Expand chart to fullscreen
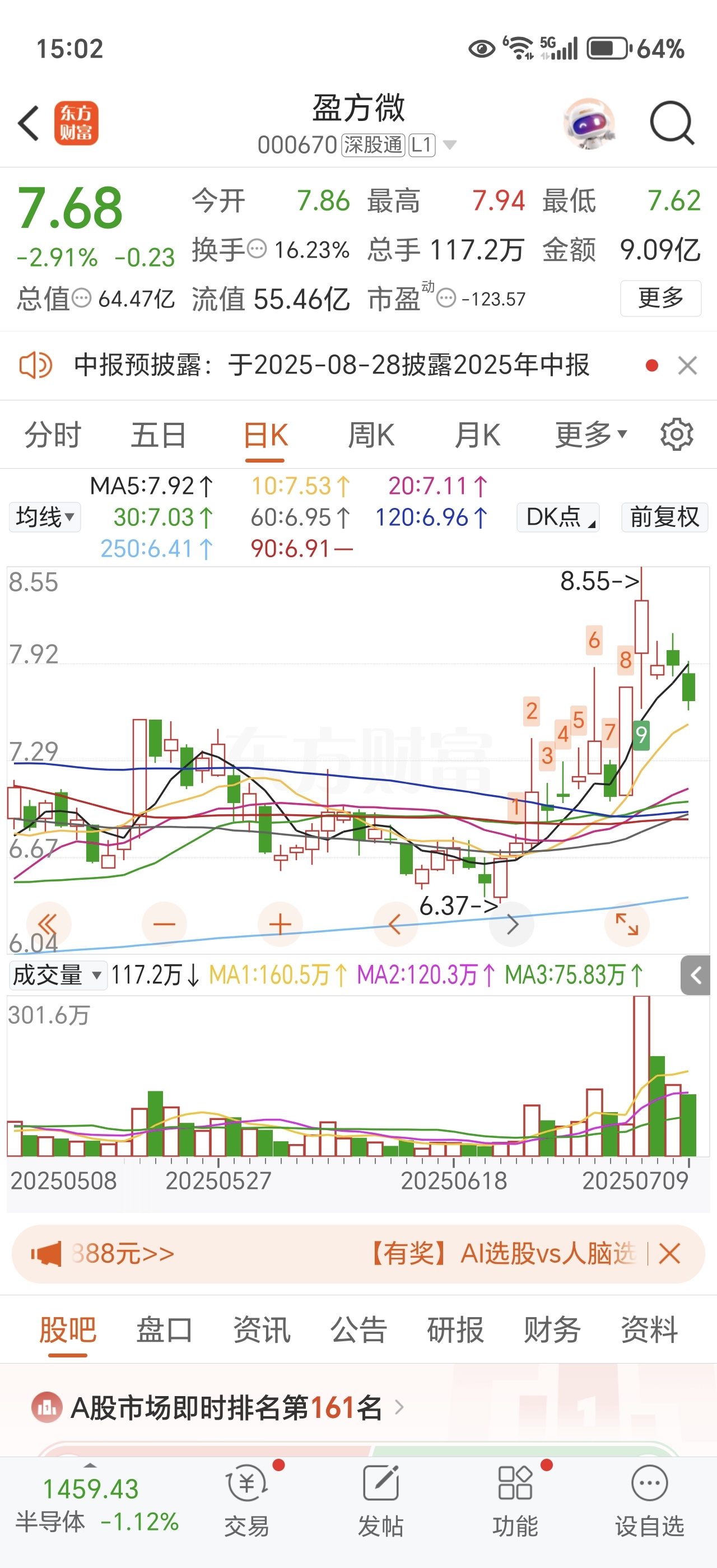This screenshot has width=717, height=1568. (x=627, y=924)
